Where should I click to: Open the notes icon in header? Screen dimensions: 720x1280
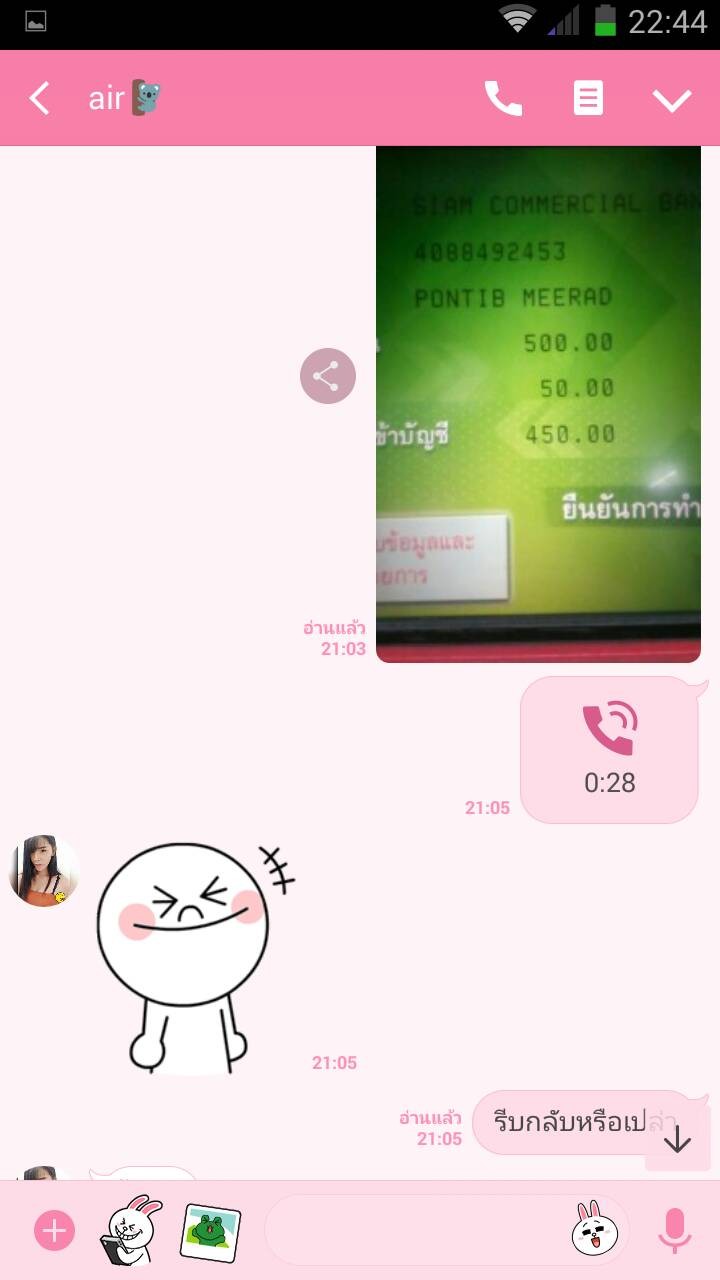[588, 98]
